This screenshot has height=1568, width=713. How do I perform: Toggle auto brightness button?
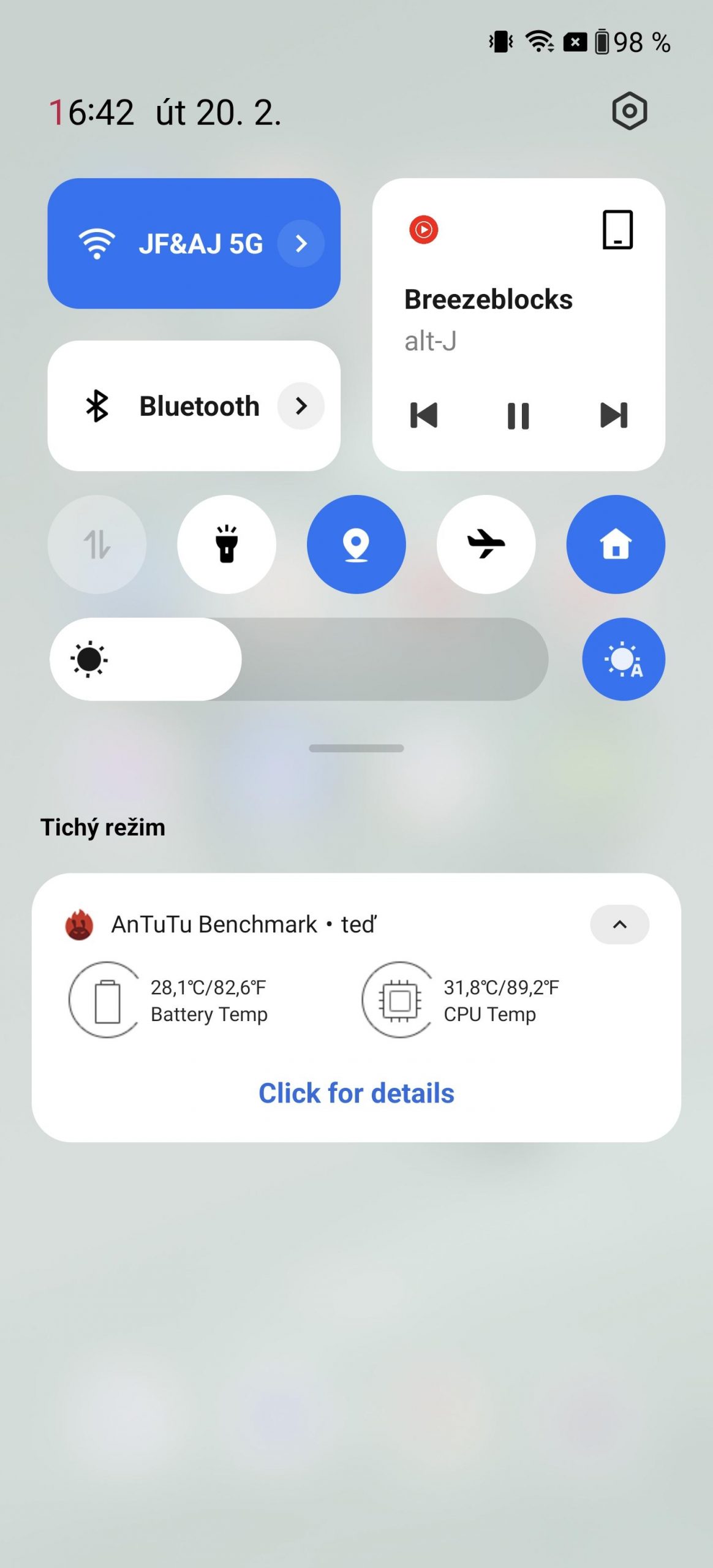624,659
